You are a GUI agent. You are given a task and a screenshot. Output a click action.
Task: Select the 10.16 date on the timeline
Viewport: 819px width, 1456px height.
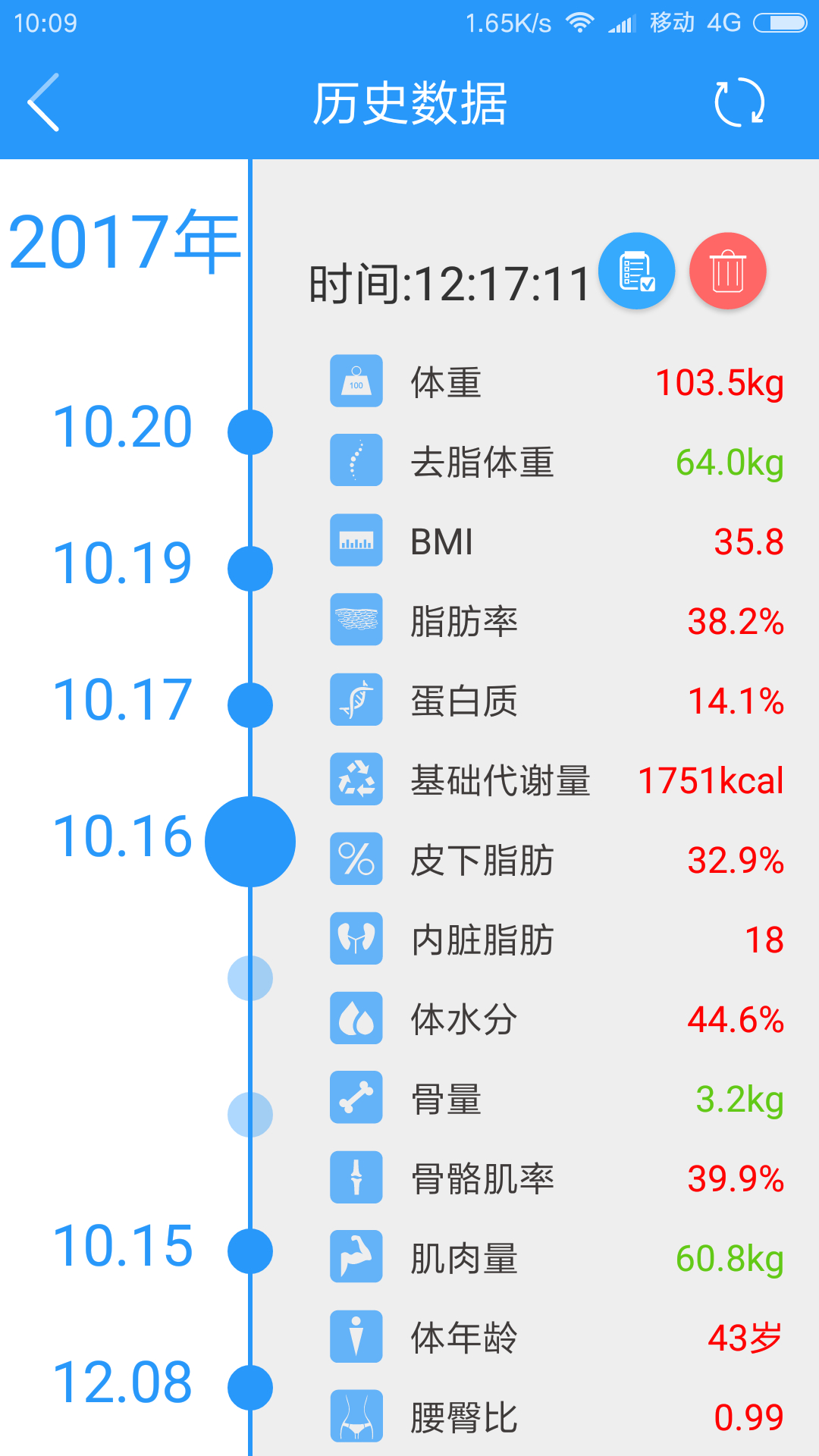point(123,836)
